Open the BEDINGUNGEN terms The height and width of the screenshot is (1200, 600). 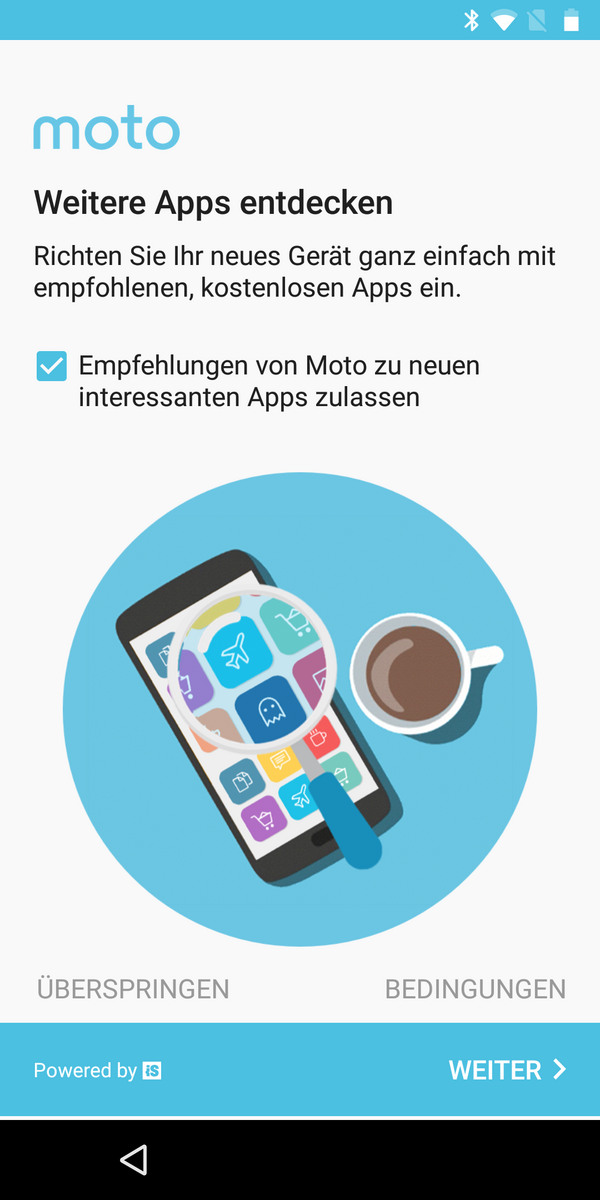(475, 989)
